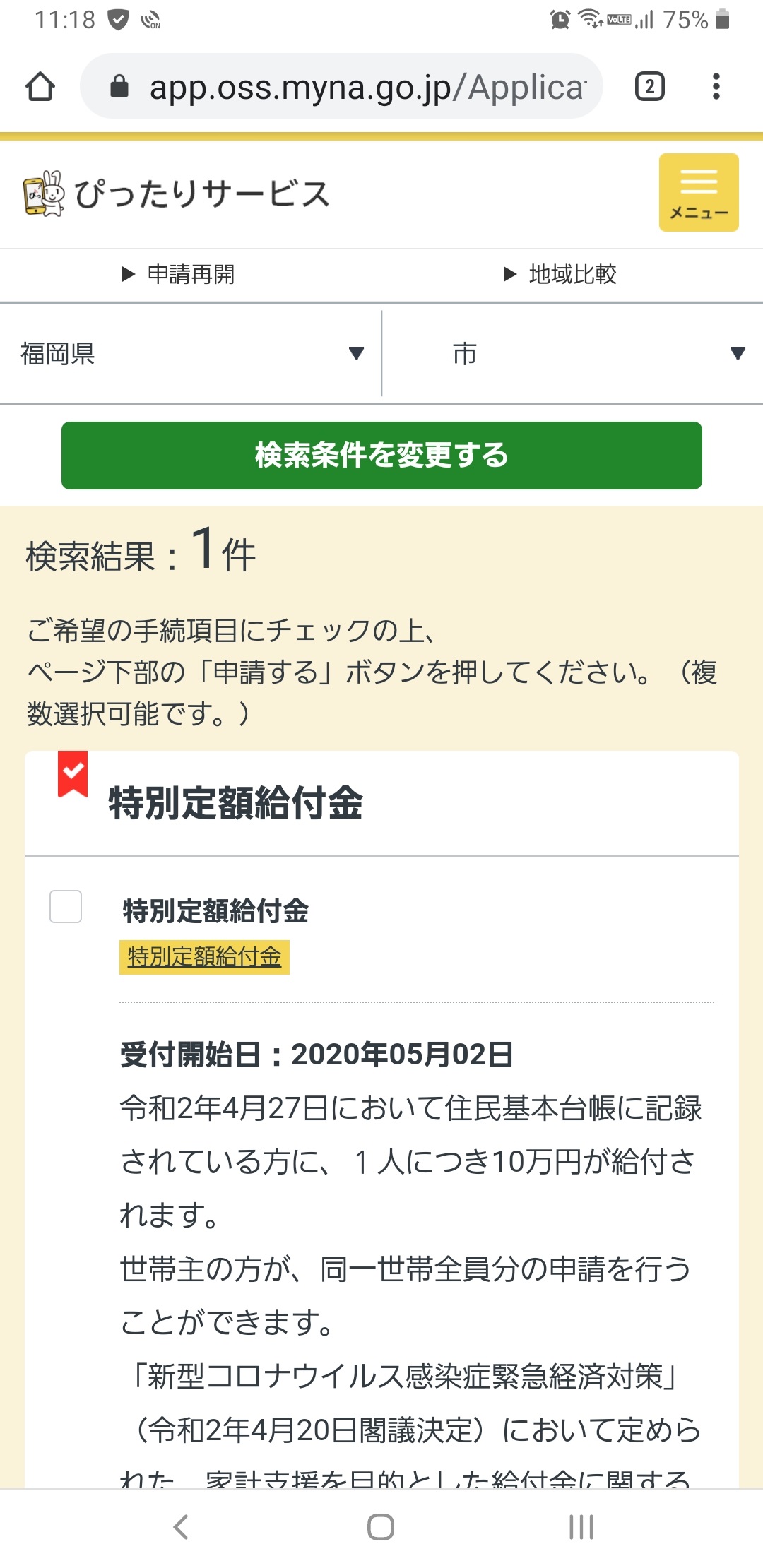Tap the ぴったりサービス site logo
Image resolution: width=763 pixels, height=1568 pixels.
click(177, 194)
